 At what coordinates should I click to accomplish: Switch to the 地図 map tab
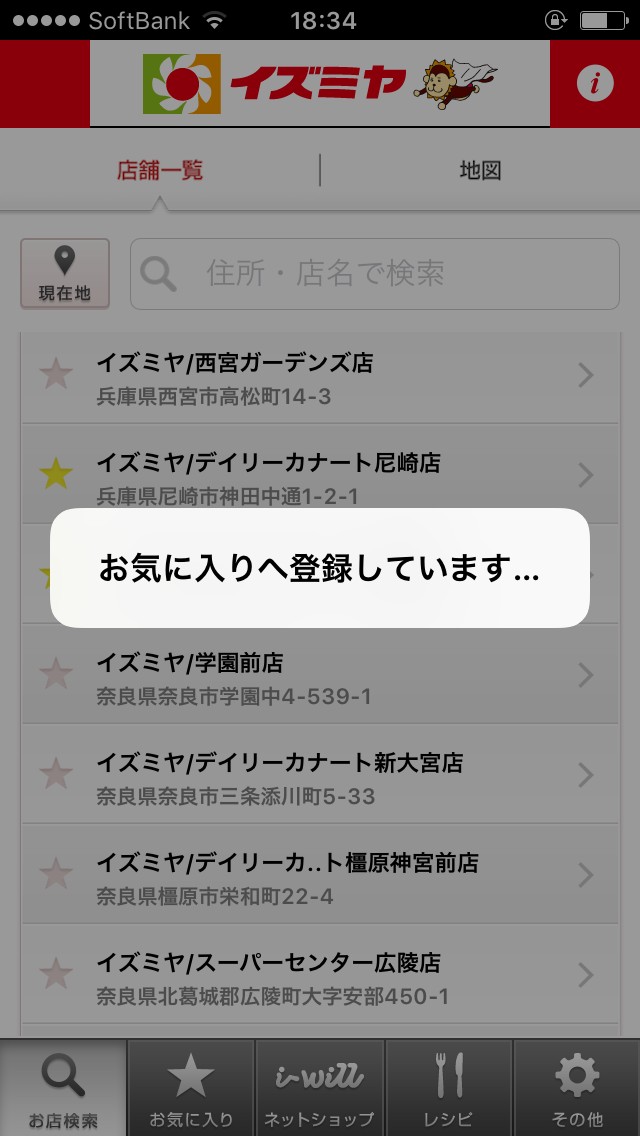click(480, 171)
